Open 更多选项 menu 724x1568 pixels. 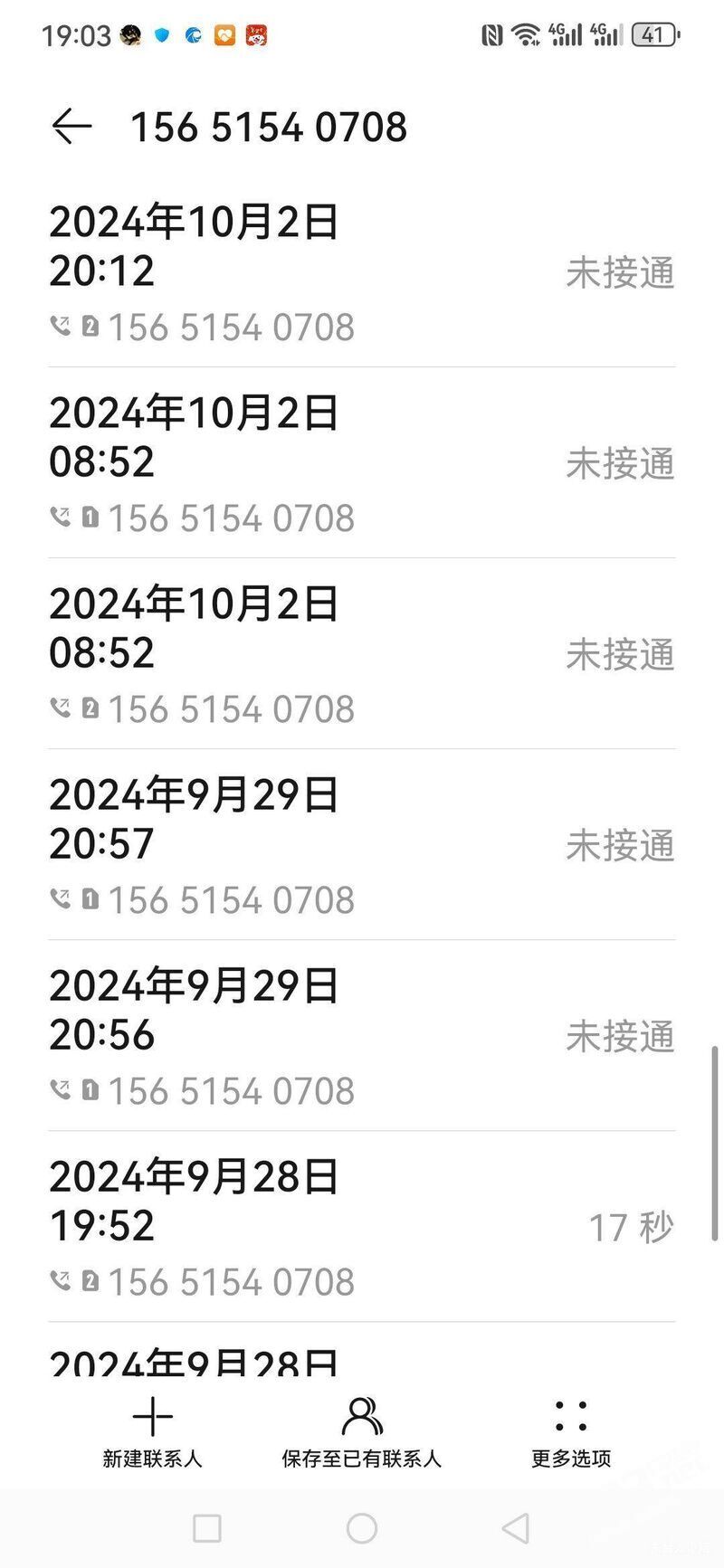(571, 1432)
